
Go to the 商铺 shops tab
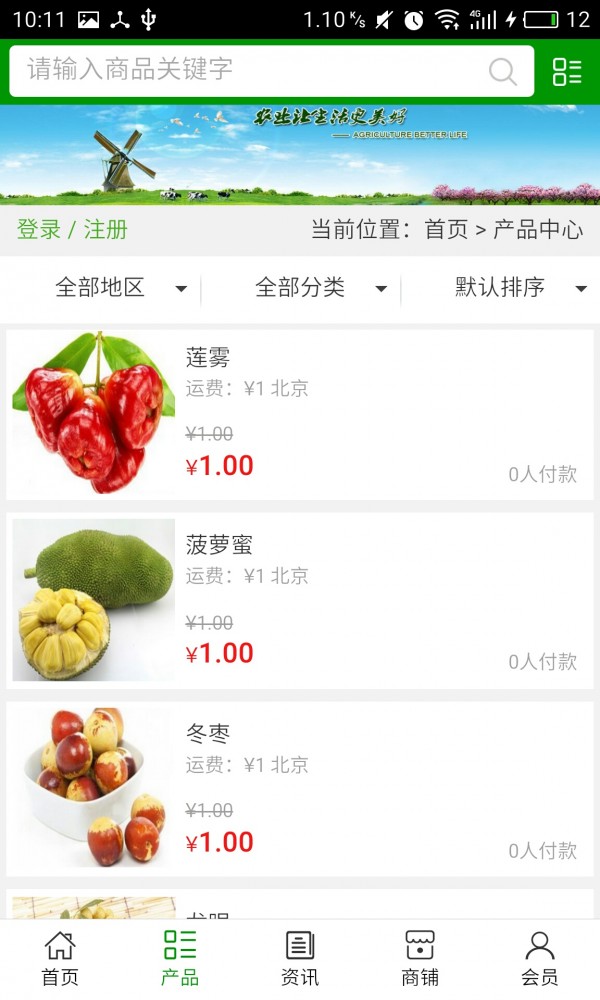(420, 958)
